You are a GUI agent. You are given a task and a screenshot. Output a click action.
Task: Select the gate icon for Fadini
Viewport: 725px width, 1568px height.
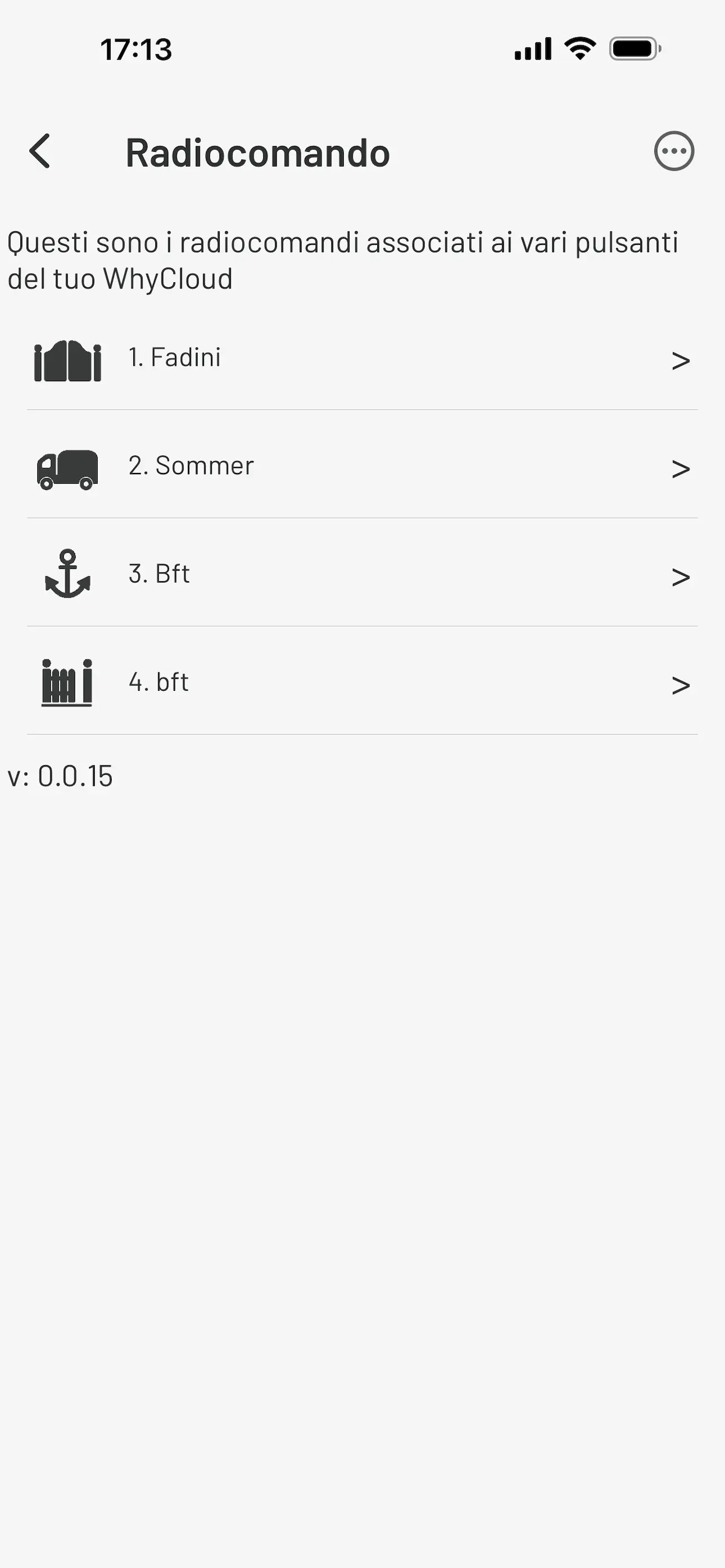(68, 359)
